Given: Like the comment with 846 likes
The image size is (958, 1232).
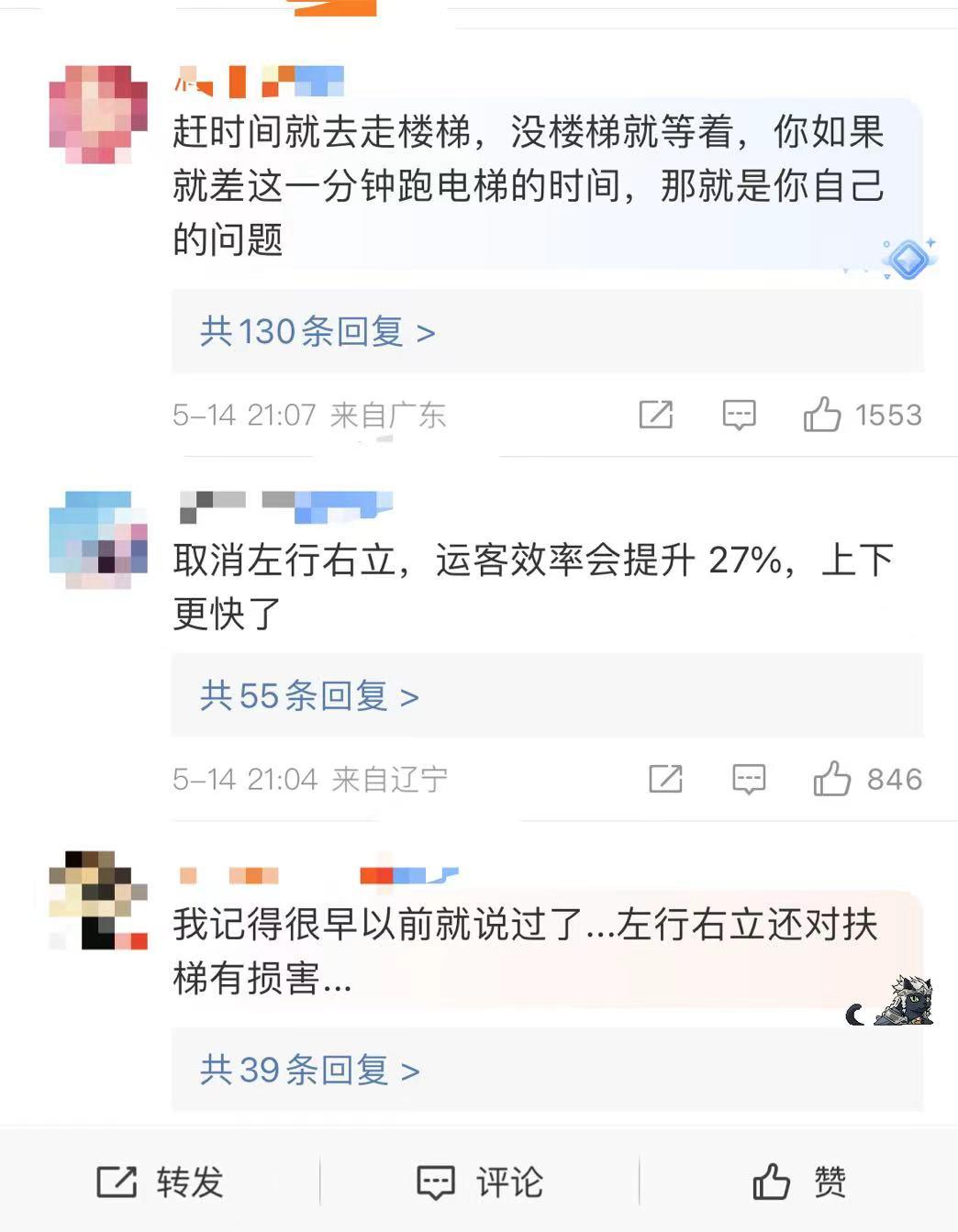Looking at the screenshot, I should (833, 779).
